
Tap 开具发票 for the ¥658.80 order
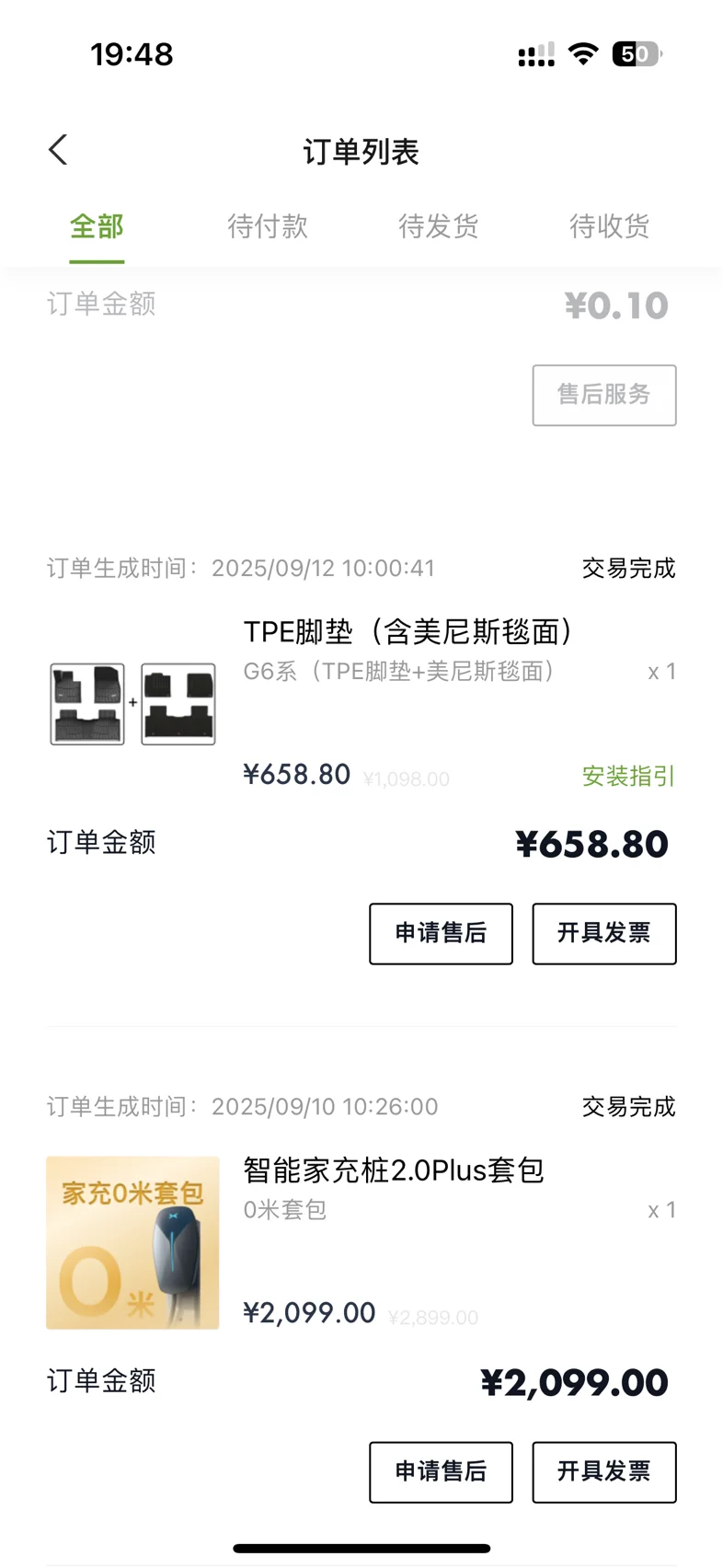click(603, 933)
